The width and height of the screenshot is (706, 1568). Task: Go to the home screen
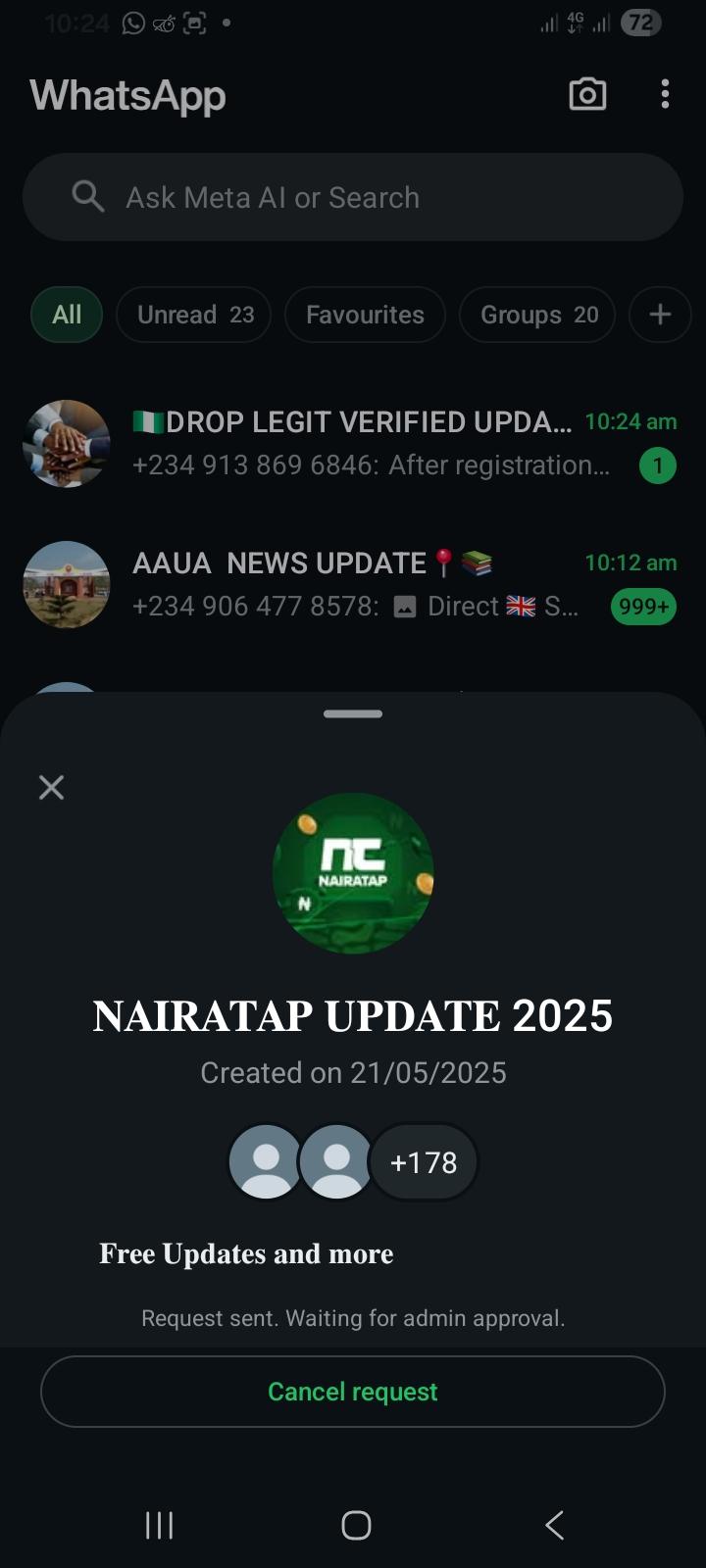click(356, 1525)
